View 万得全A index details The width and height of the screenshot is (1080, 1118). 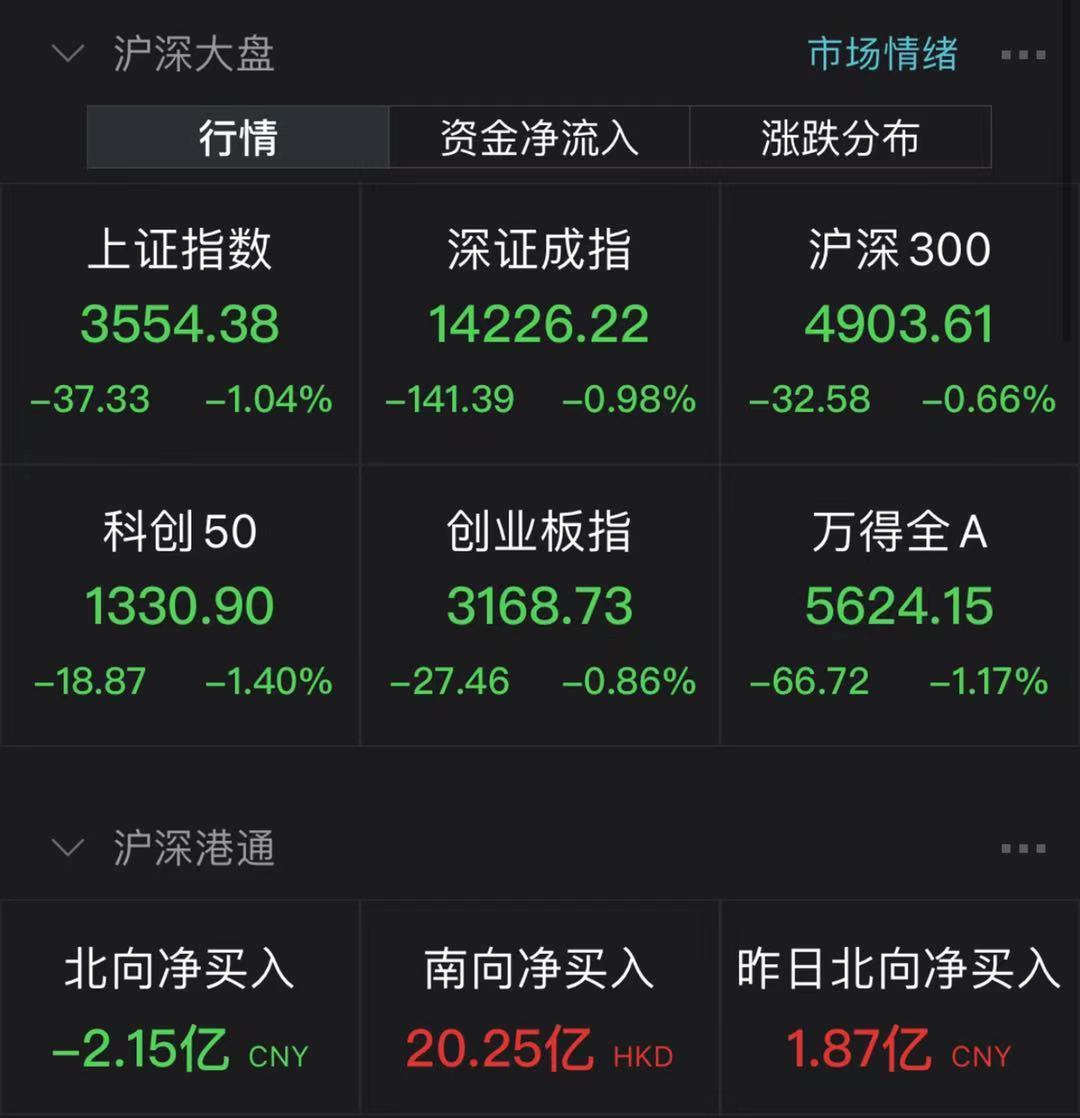click(x=899, y=606)
